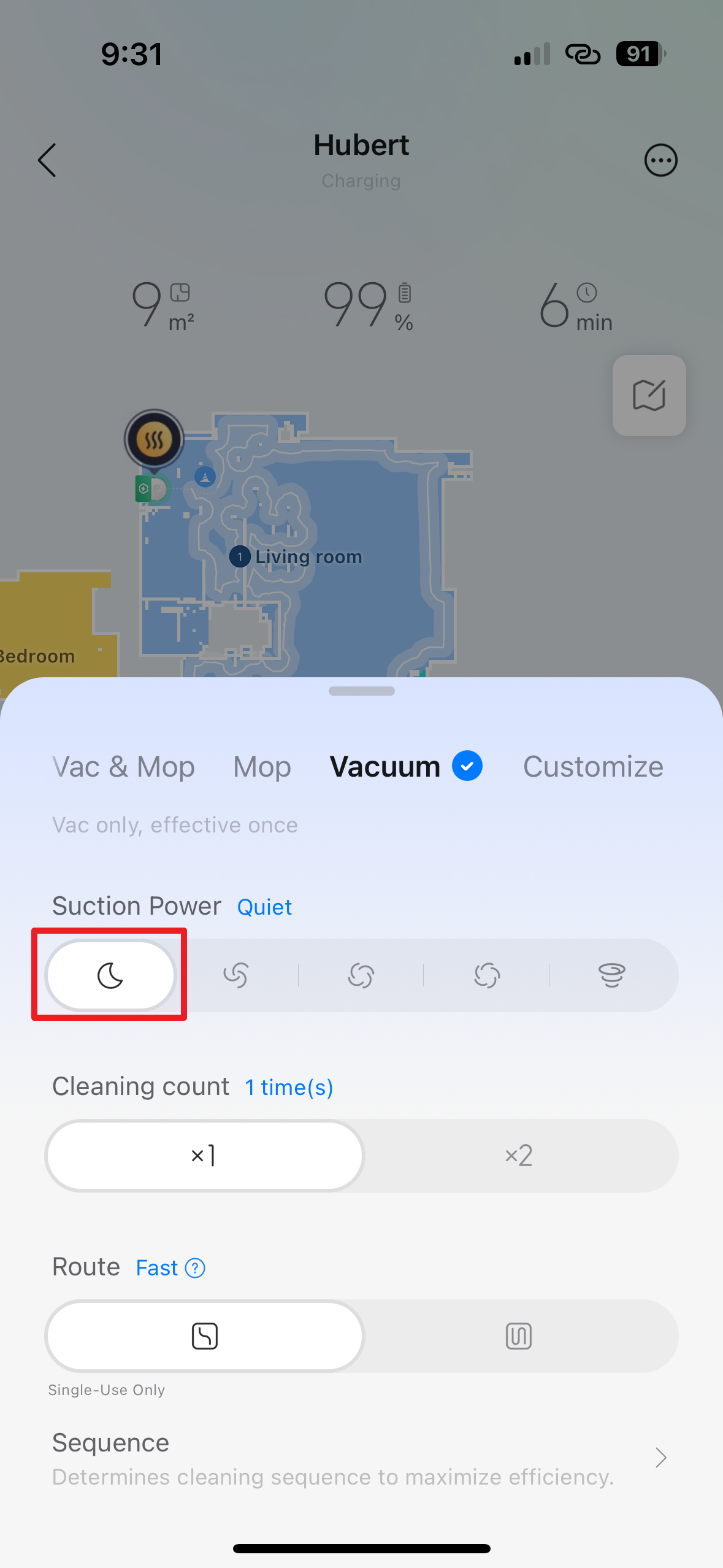Choose the third suction power level
The height and width of the screenshot is (1568, 723).
coord(361,975)
